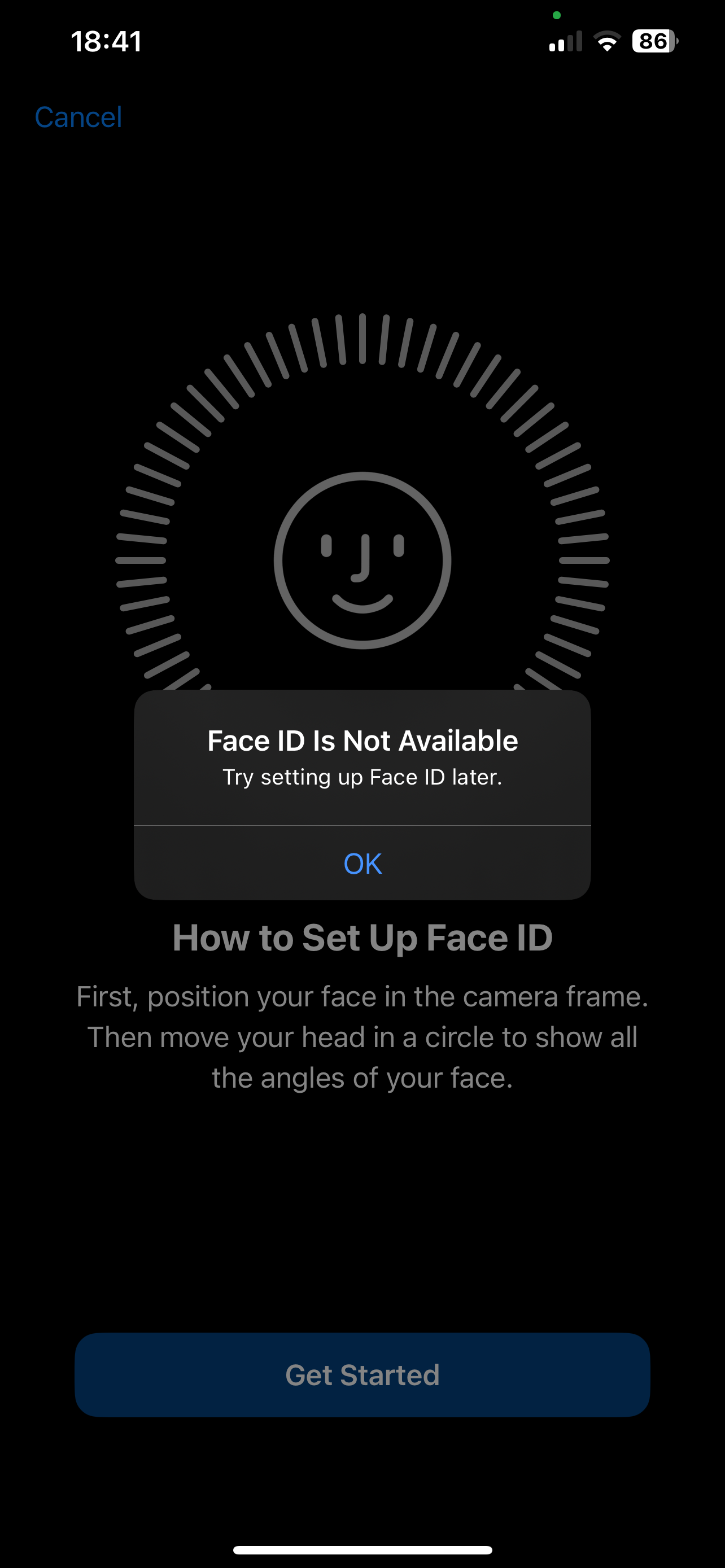Tap the Get Started button

click(x=362, y=1374)
